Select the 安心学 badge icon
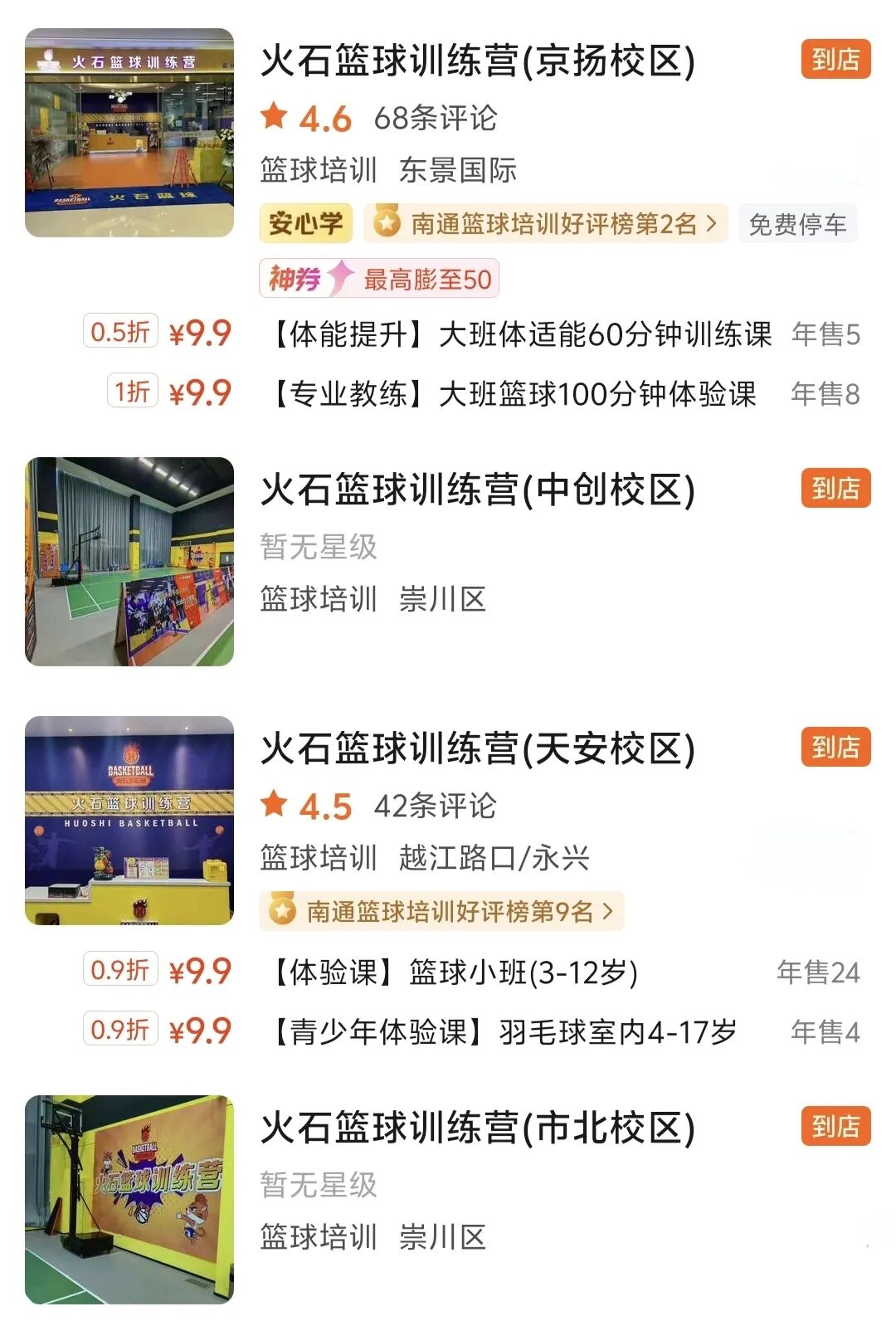Viewport: 896px width, 1321px height. (x=306, y=224)
